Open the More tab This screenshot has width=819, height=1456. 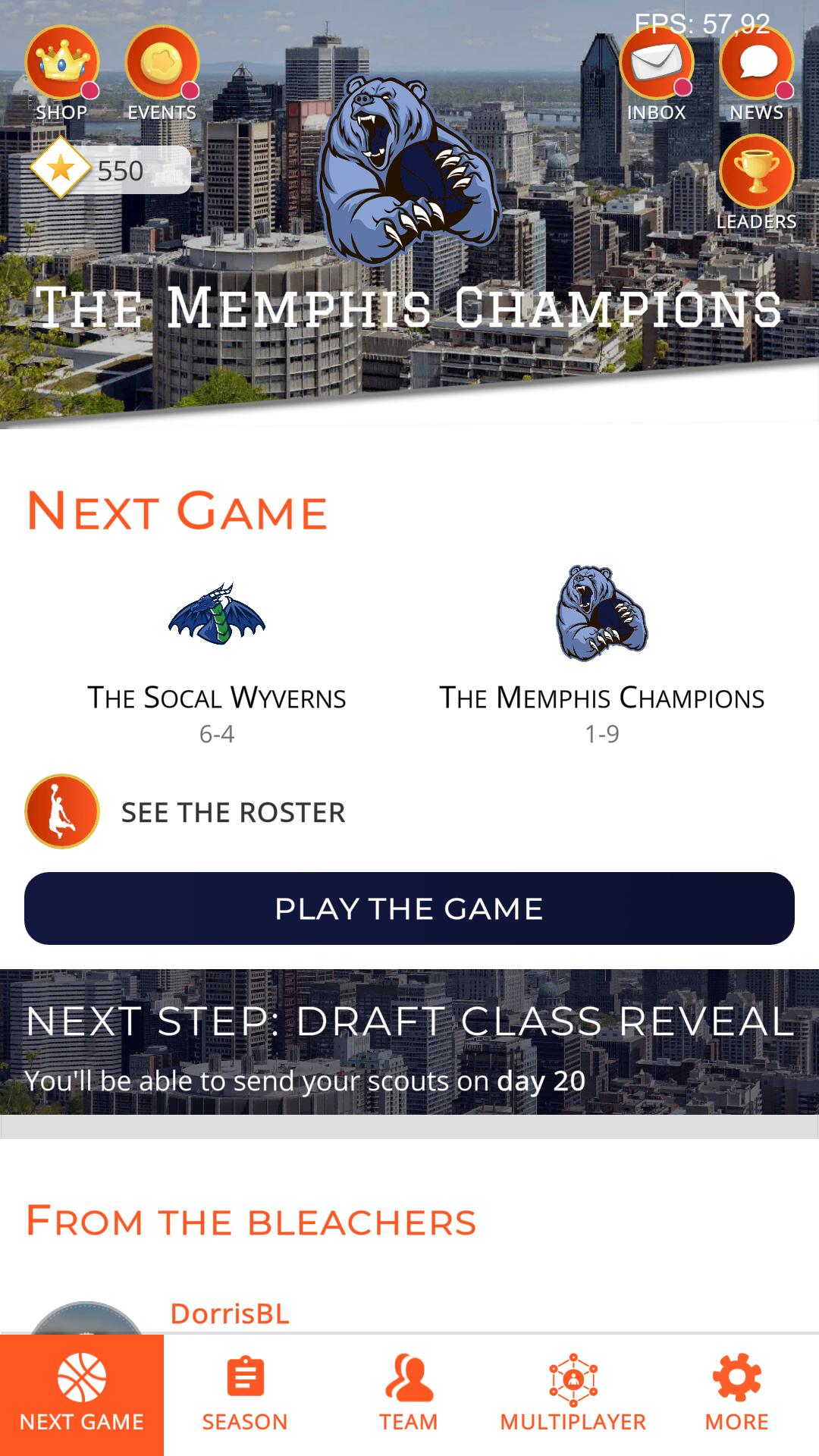pyautogui.click(x=737, y=1395)
